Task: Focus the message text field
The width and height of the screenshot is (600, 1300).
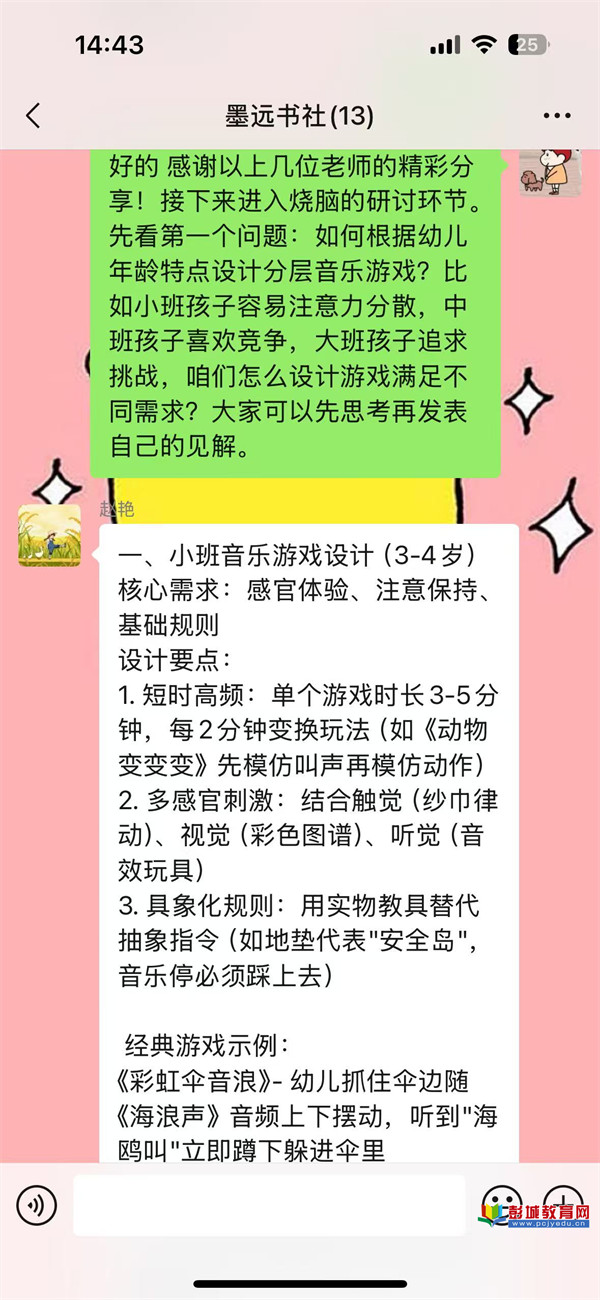Action: (268, 1206)
